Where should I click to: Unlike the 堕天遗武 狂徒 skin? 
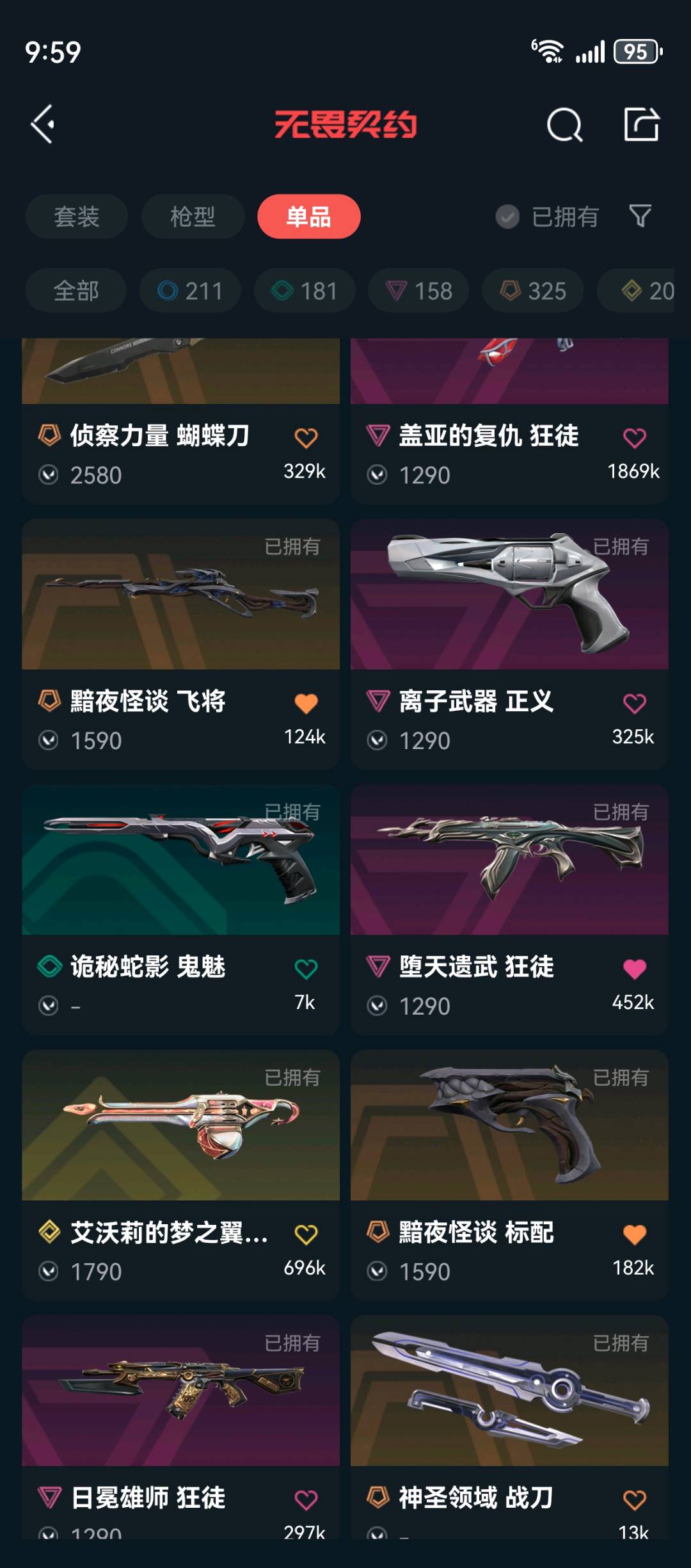tap(634, 969)
